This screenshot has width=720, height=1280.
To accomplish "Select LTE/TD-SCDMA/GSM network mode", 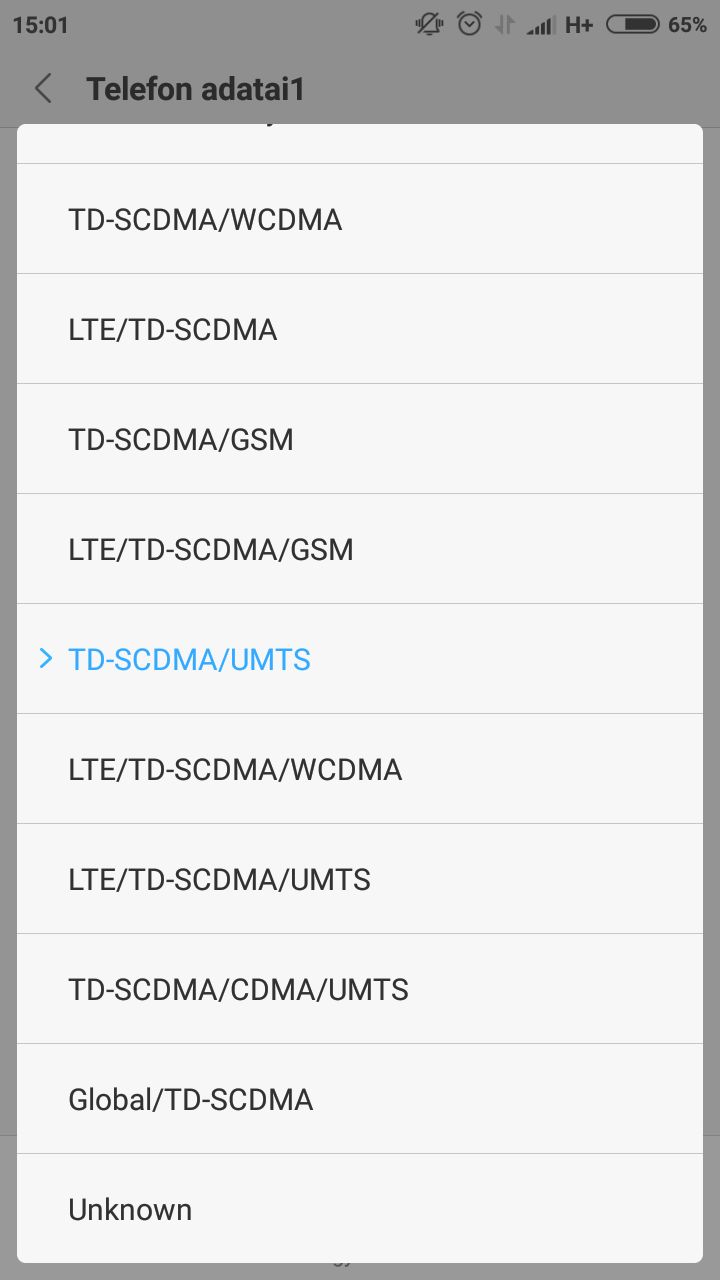I will (360, 549).
